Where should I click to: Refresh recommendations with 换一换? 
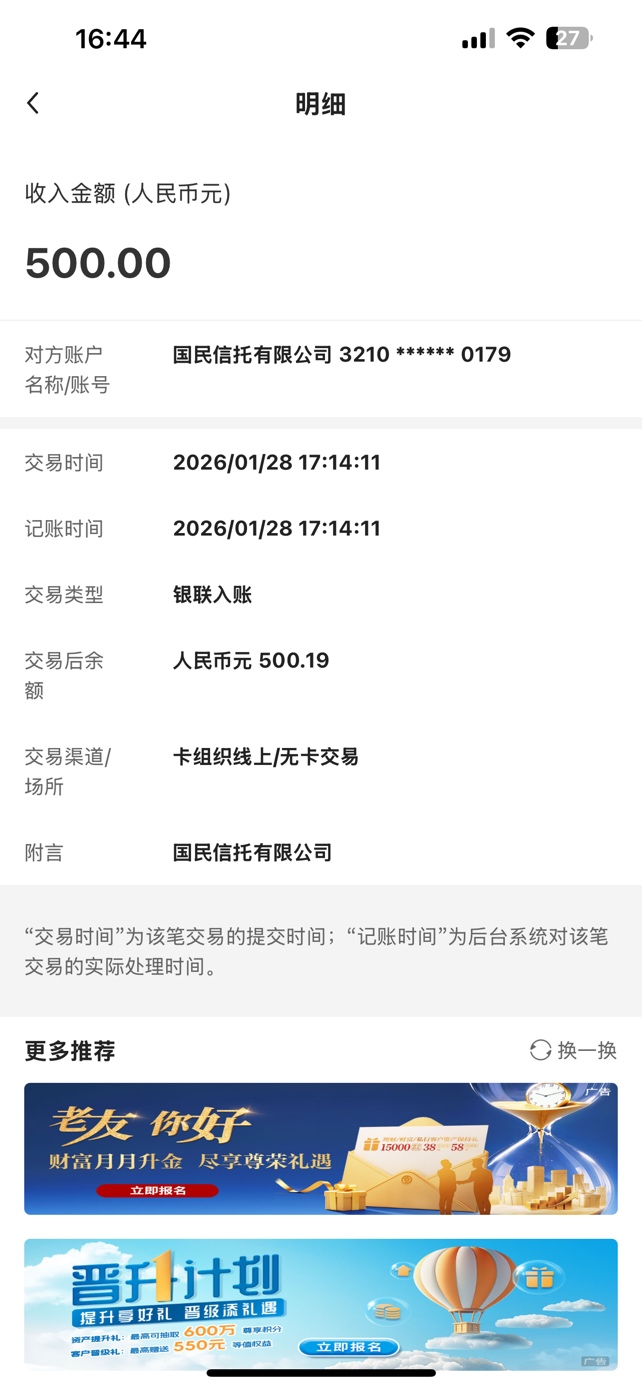tap(573, 1050)
